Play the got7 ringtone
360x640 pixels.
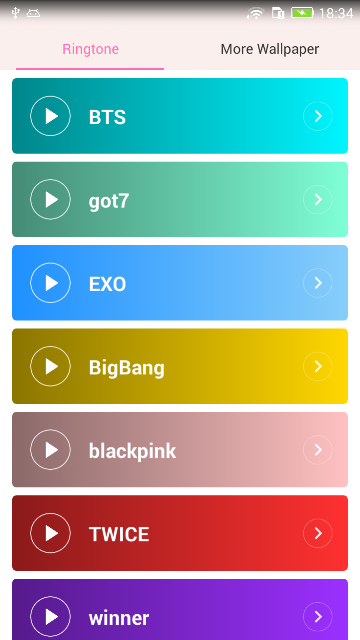tap(50, 199)
